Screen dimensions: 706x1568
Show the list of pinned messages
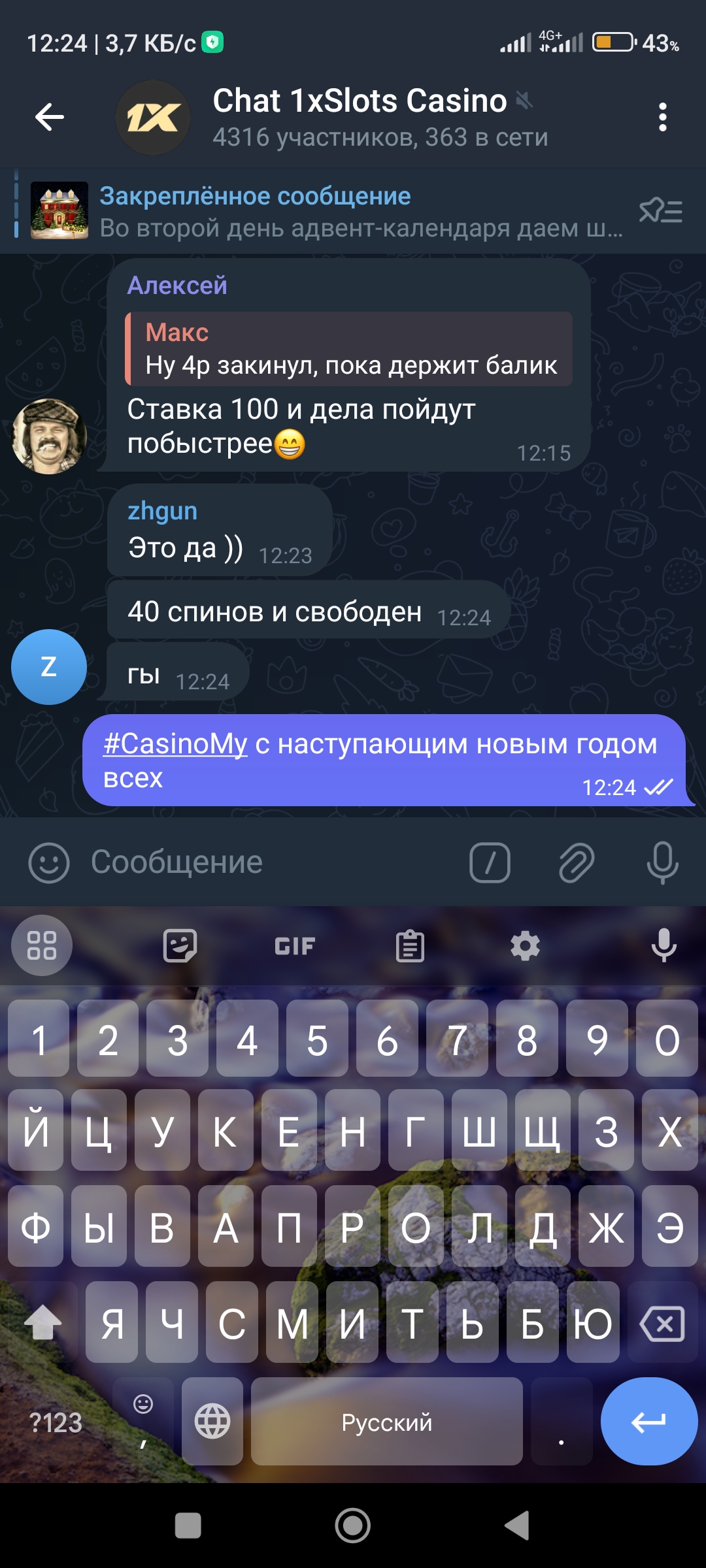click(661, 211)
